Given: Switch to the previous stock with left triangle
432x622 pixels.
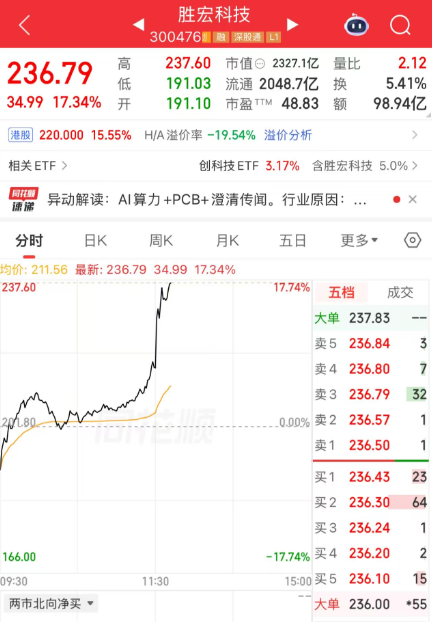Looking at the screenshot, I should [x=138, y=25].
